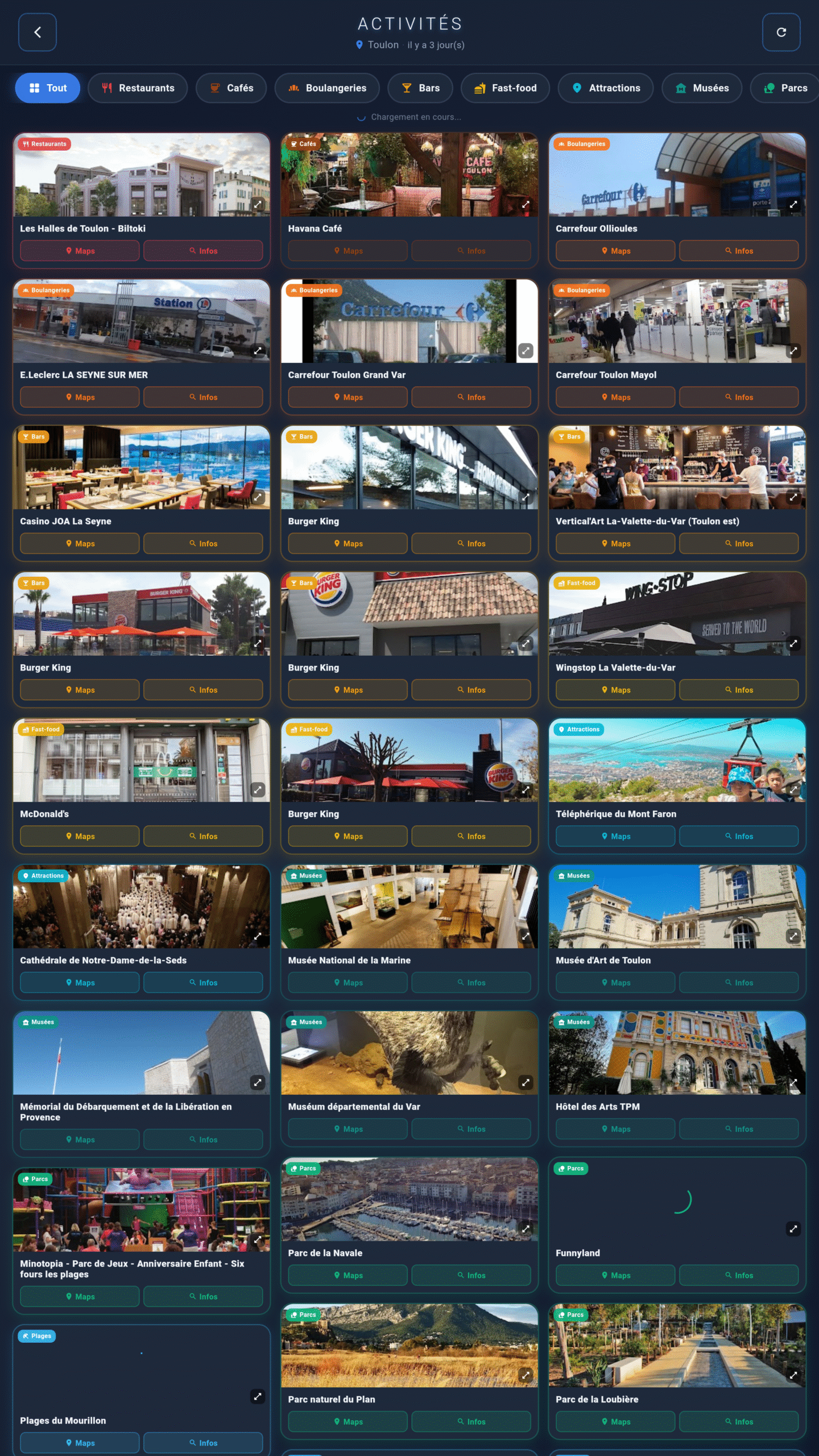The image size is (819, 1456).
Task: Open Maps for Les Halles de Toulon
Action: click(x=80, y=251)
